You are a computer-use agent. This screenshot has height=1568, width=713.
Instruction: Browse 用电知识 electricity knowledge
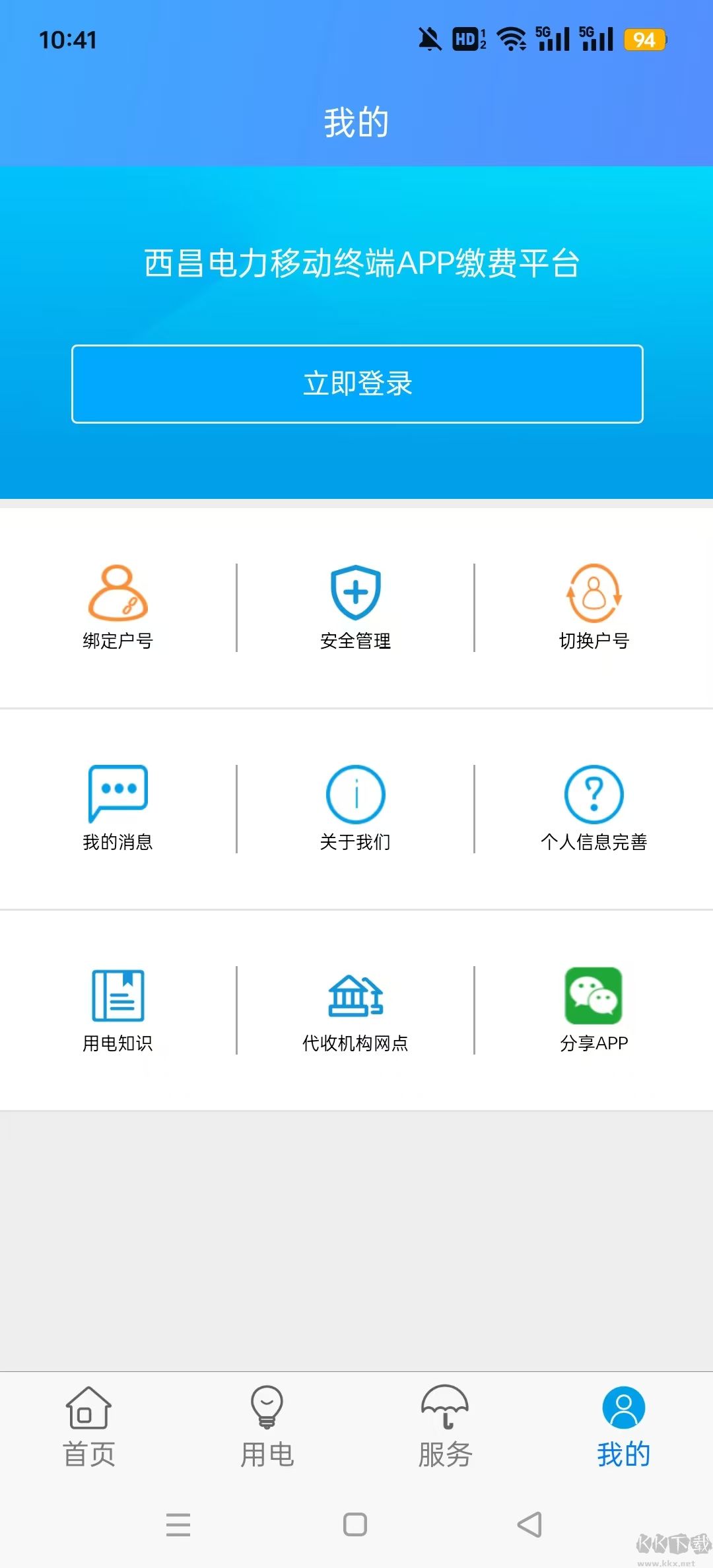click(x=118, y=1010)
